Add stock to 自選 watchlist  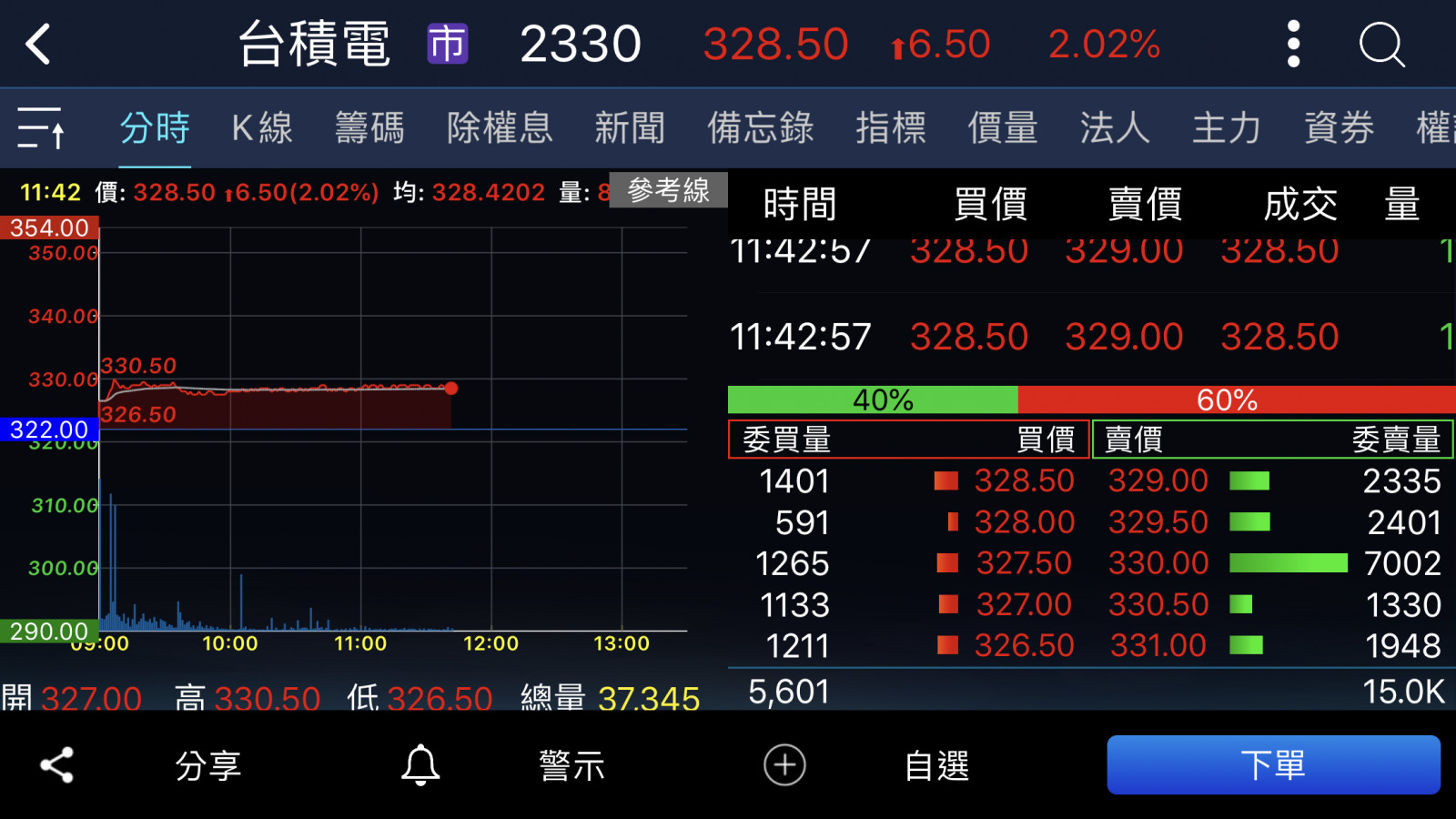pos(936,765)
